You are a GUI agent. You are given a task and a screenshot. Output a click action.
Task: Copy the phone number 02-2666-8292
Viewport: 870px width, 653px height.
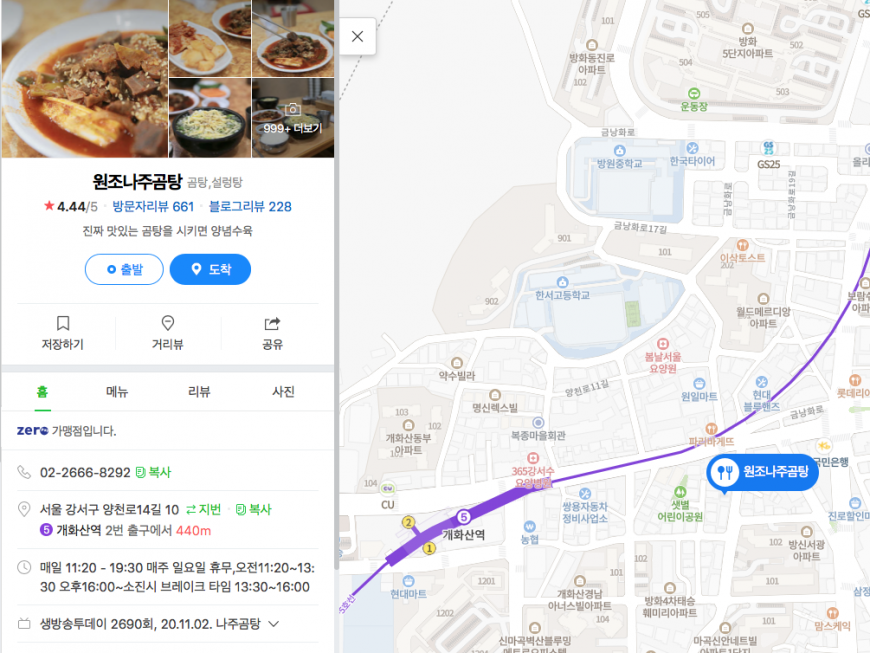coord(153,472)
